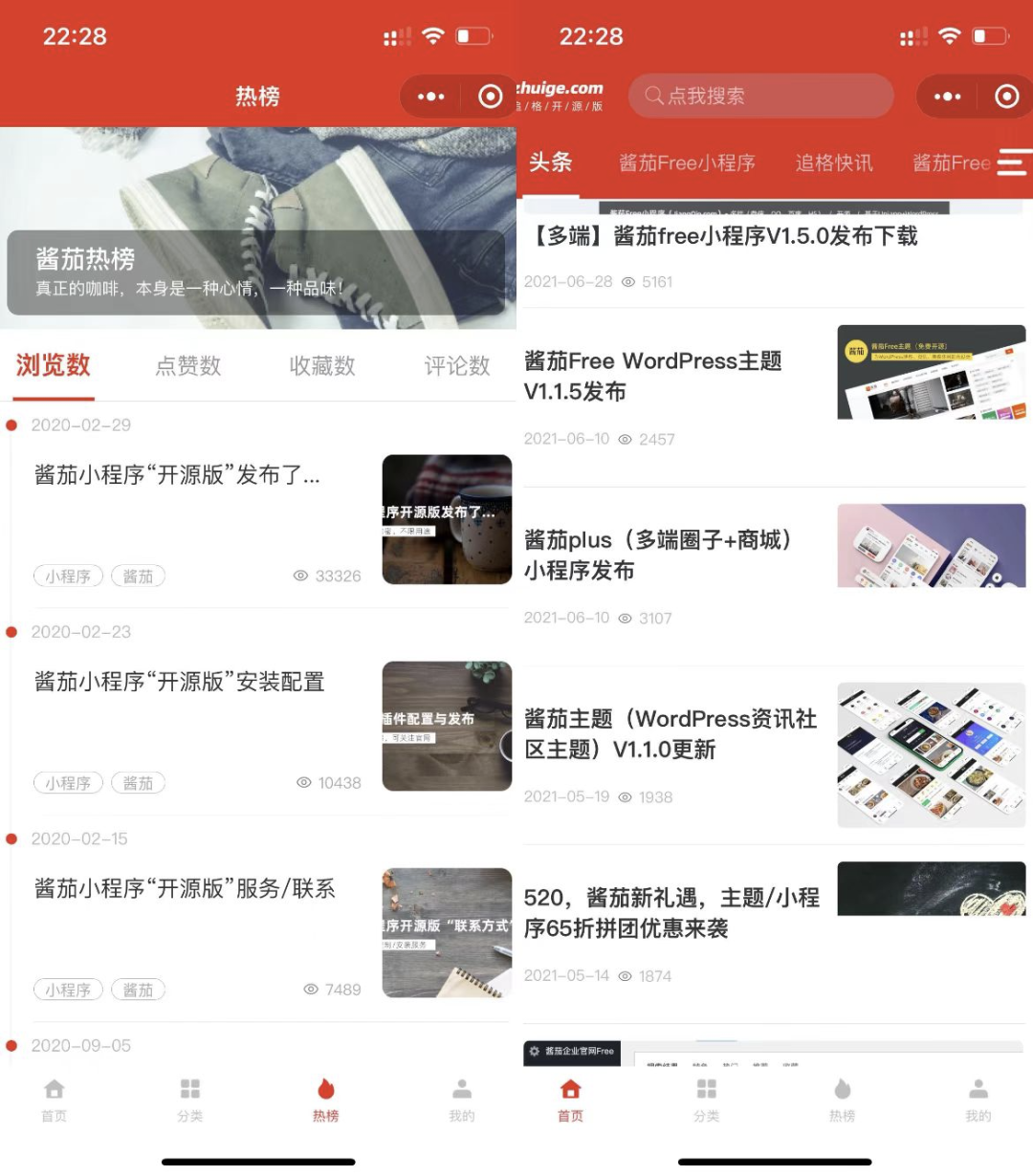Screen dimensions: 1033x1176
Task: Switch to the 收藏数 ranking tab
Action: 322,365
